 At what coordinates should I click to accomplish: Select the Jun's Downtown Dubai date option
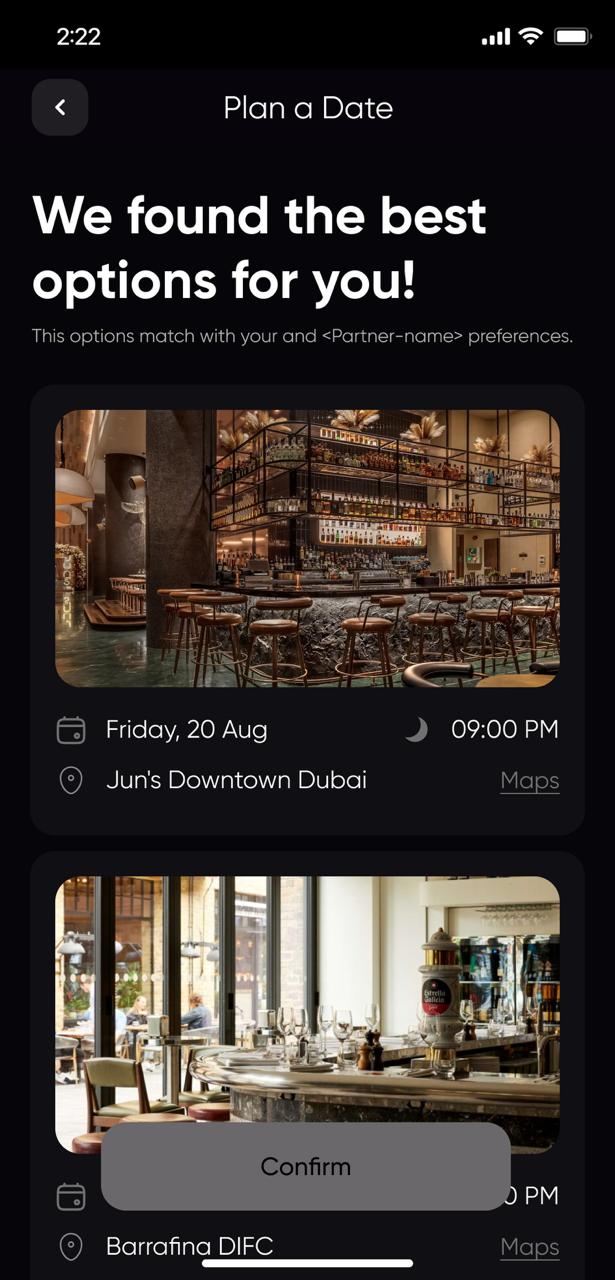(307, 548)
